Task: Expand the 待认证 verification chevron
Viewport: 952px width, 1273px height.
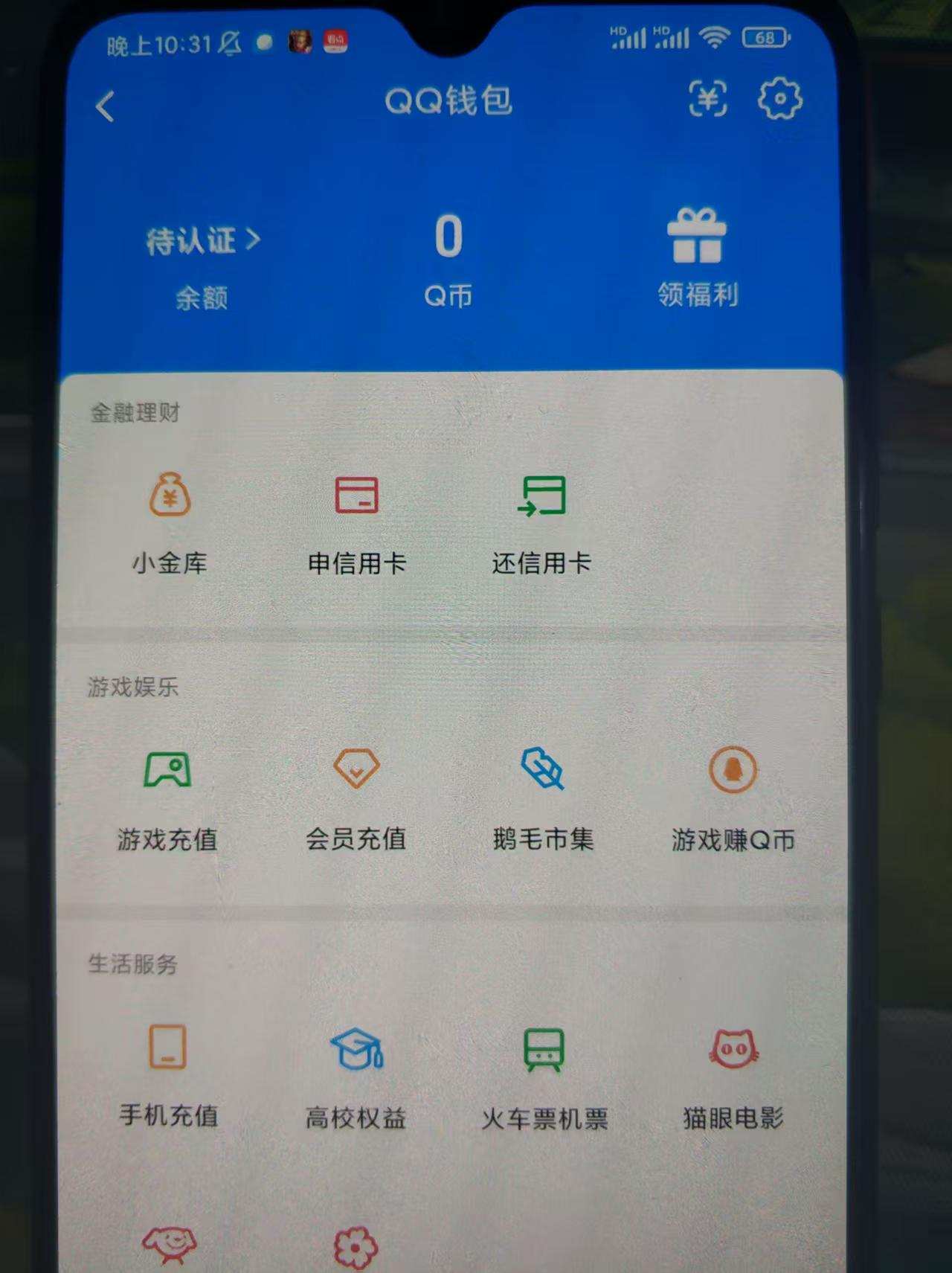Action: pos(254,240)
